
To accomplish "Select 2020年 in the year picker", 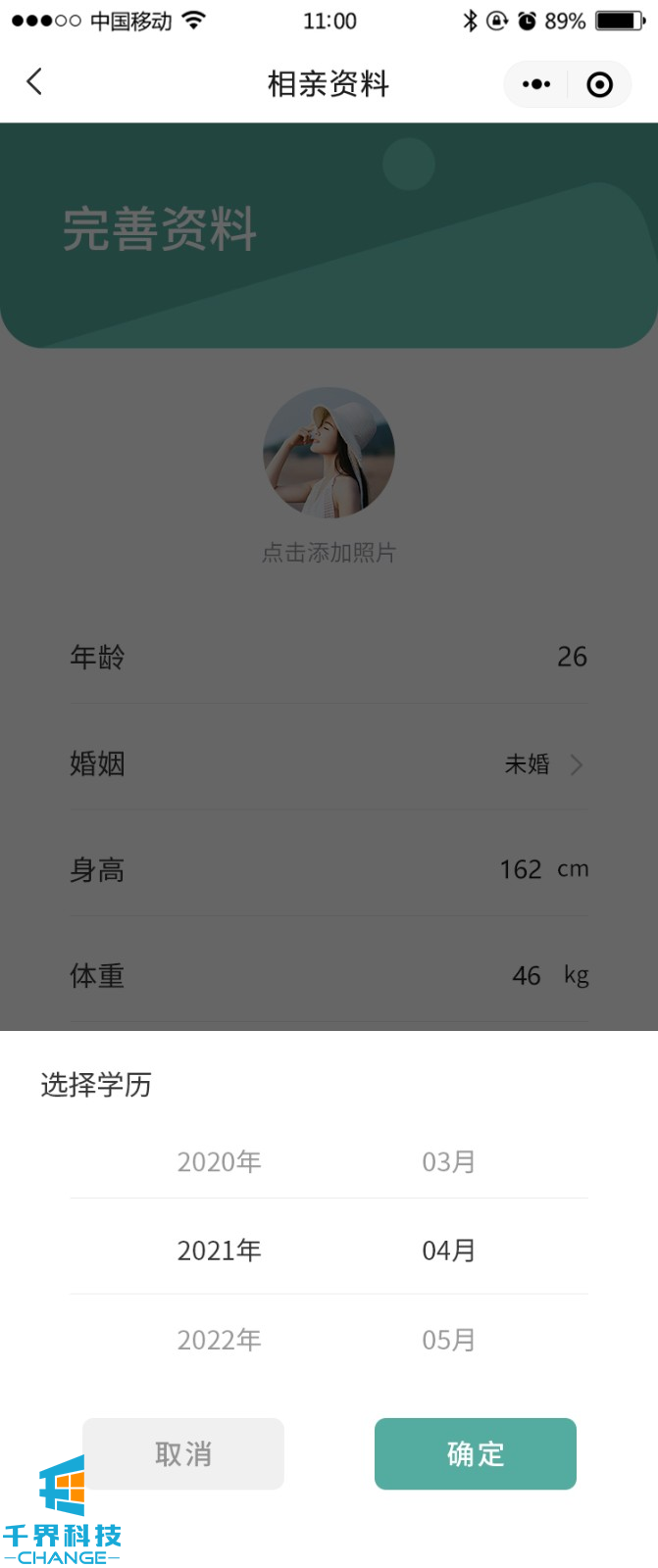I will 219,1162.
